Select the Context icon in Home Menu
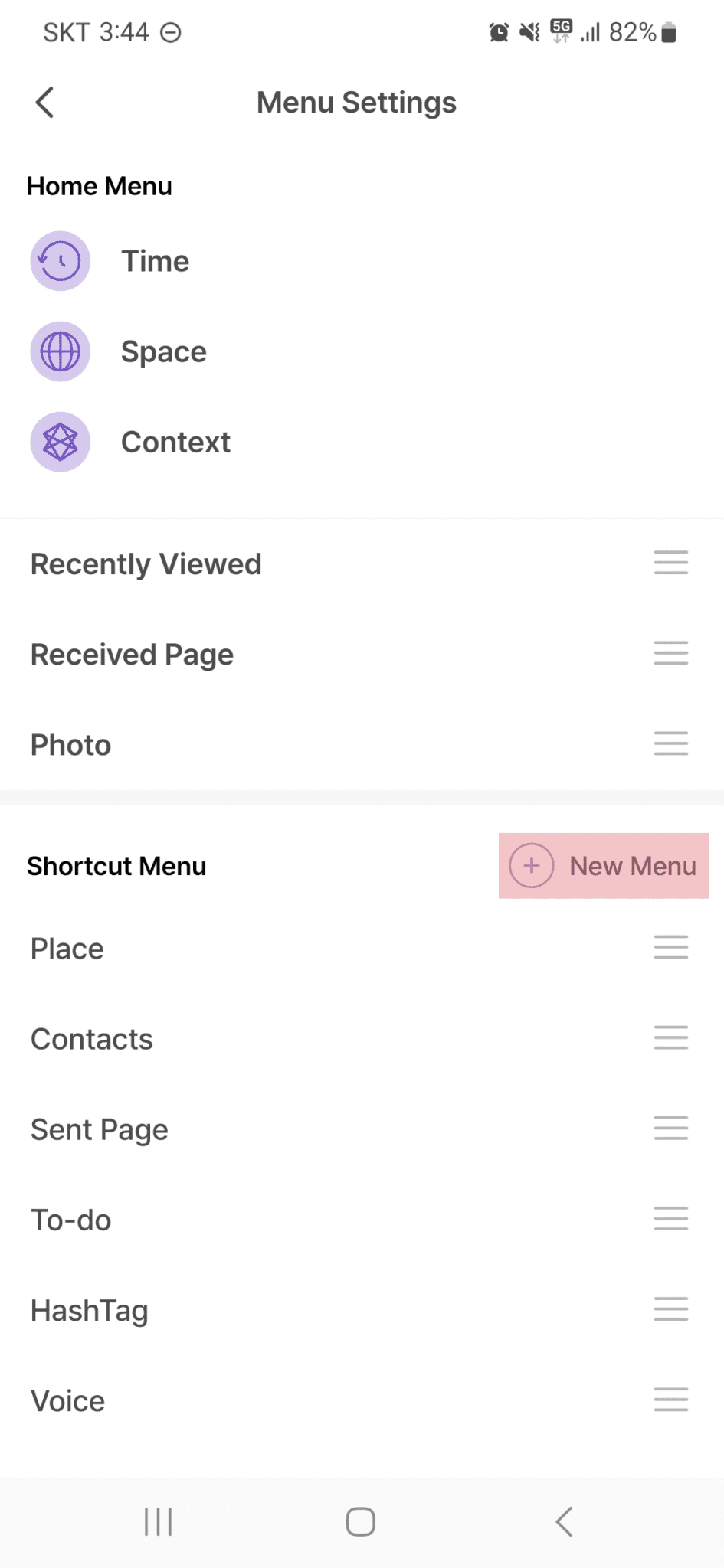The height and width of the screenshot is (1568, 724). pyautogui.click(x=60, y=442)
